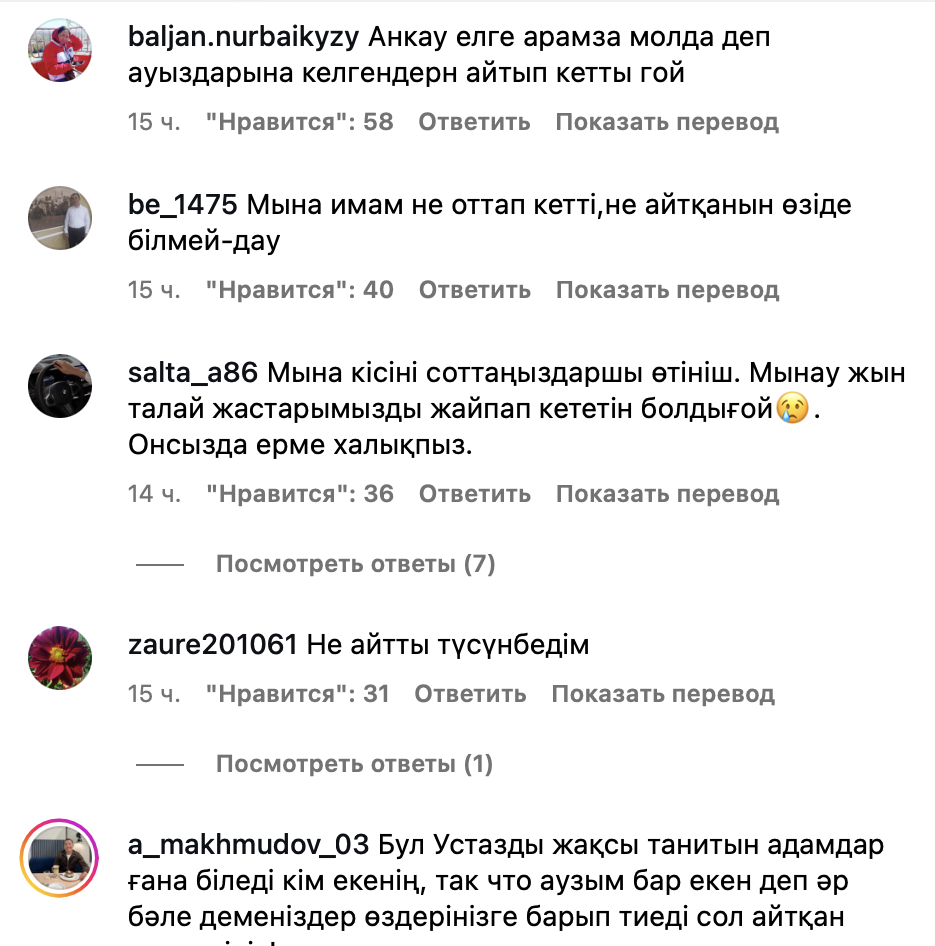Show translation of zaure201061's comment

point(663,693)
